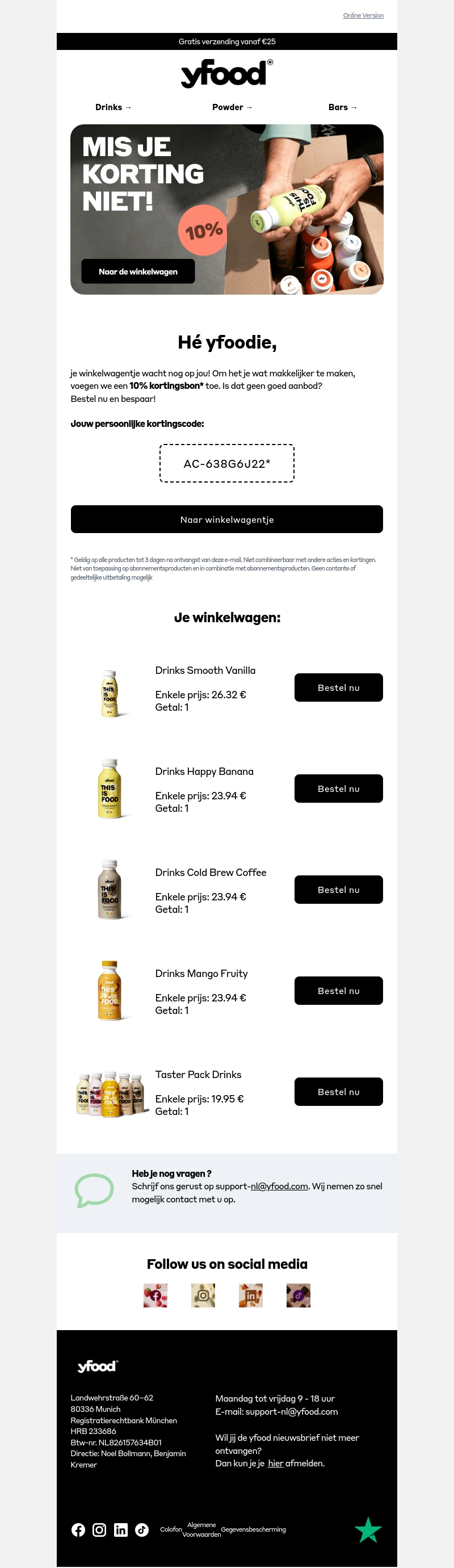
Task: Order Drinks Happy Banana with Bestel nu
Action: tap(338, 789)
